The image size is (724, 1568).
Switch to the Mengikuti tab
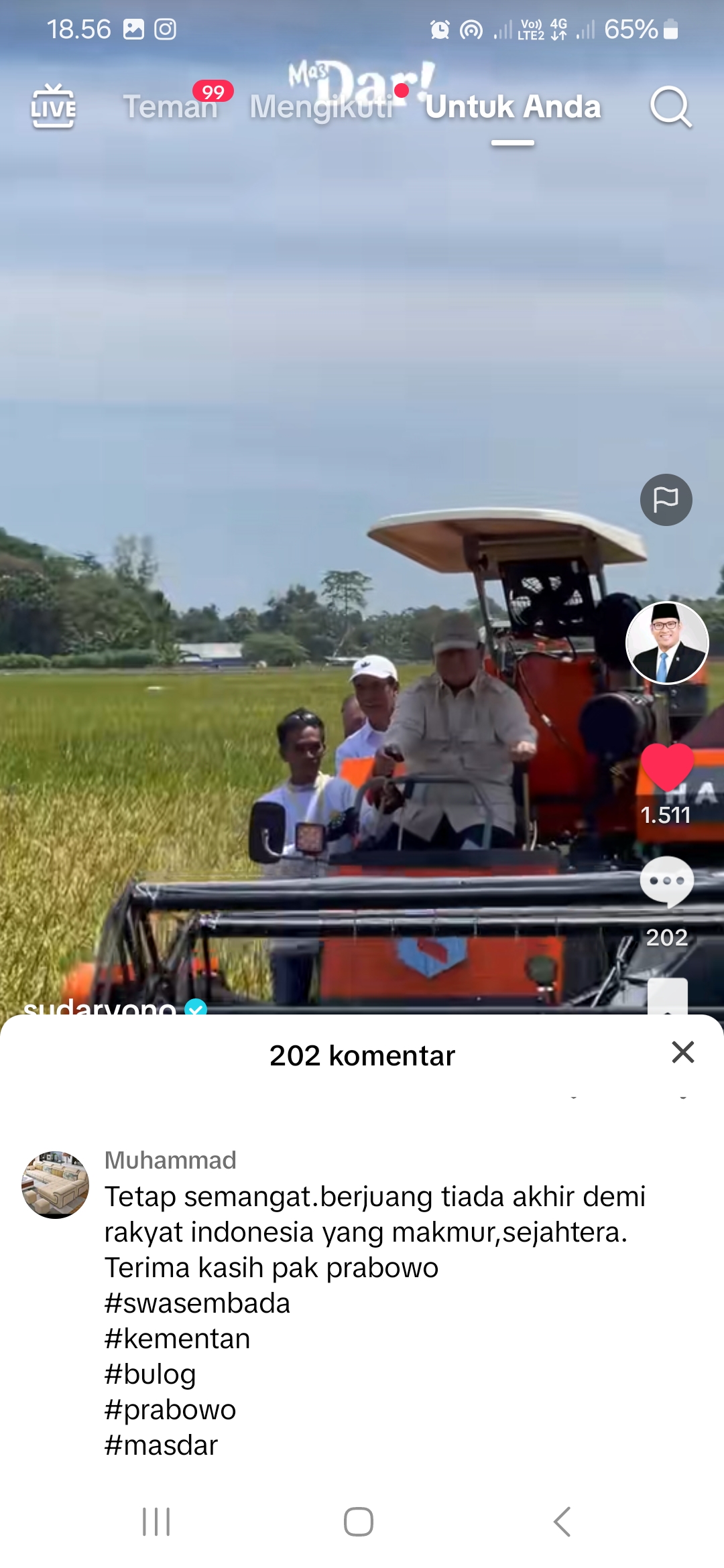pos(322,107)
